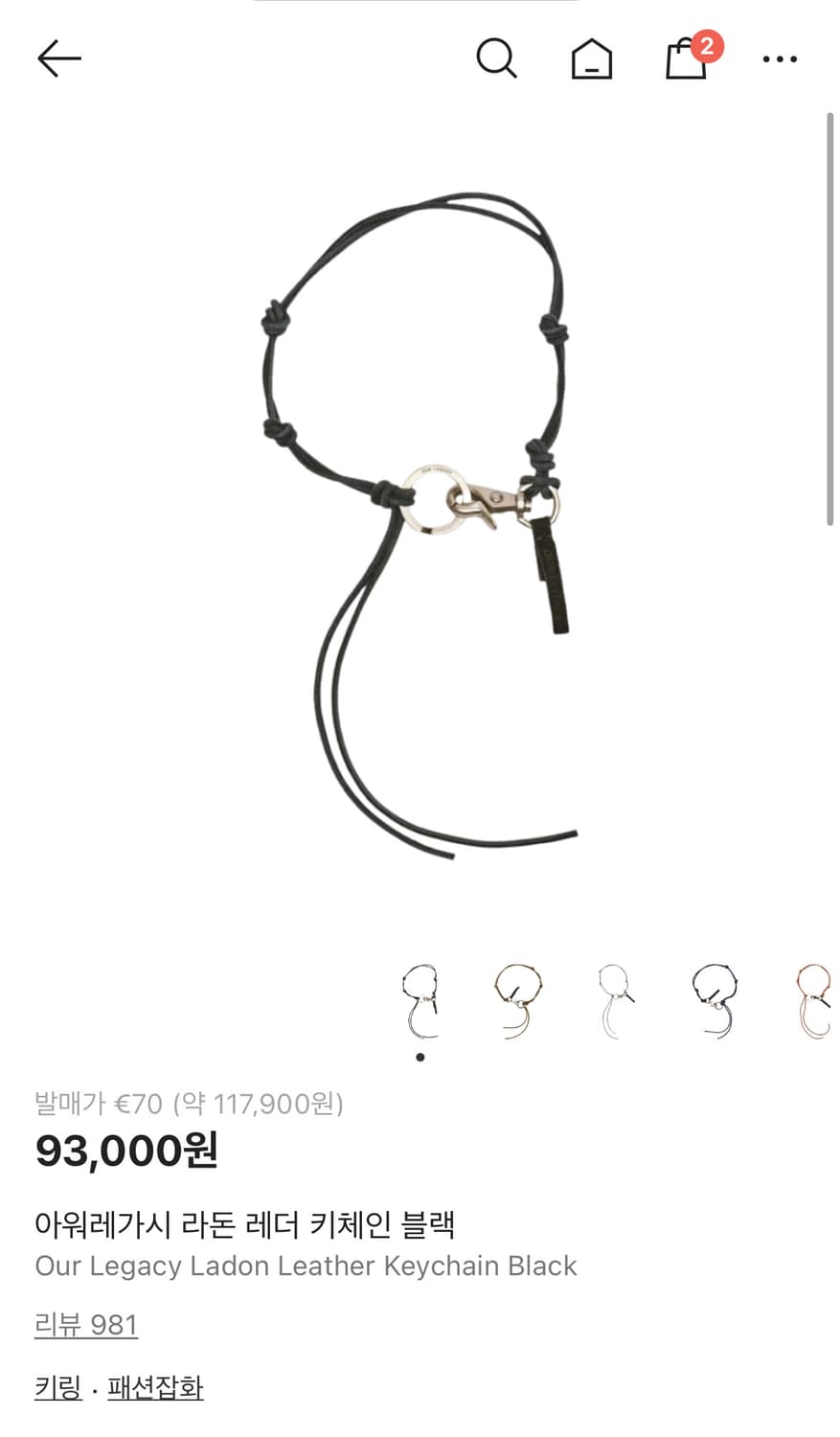Select the white leather keychain variant
This screenshot has width=840, height=1437.
[616, 999]
